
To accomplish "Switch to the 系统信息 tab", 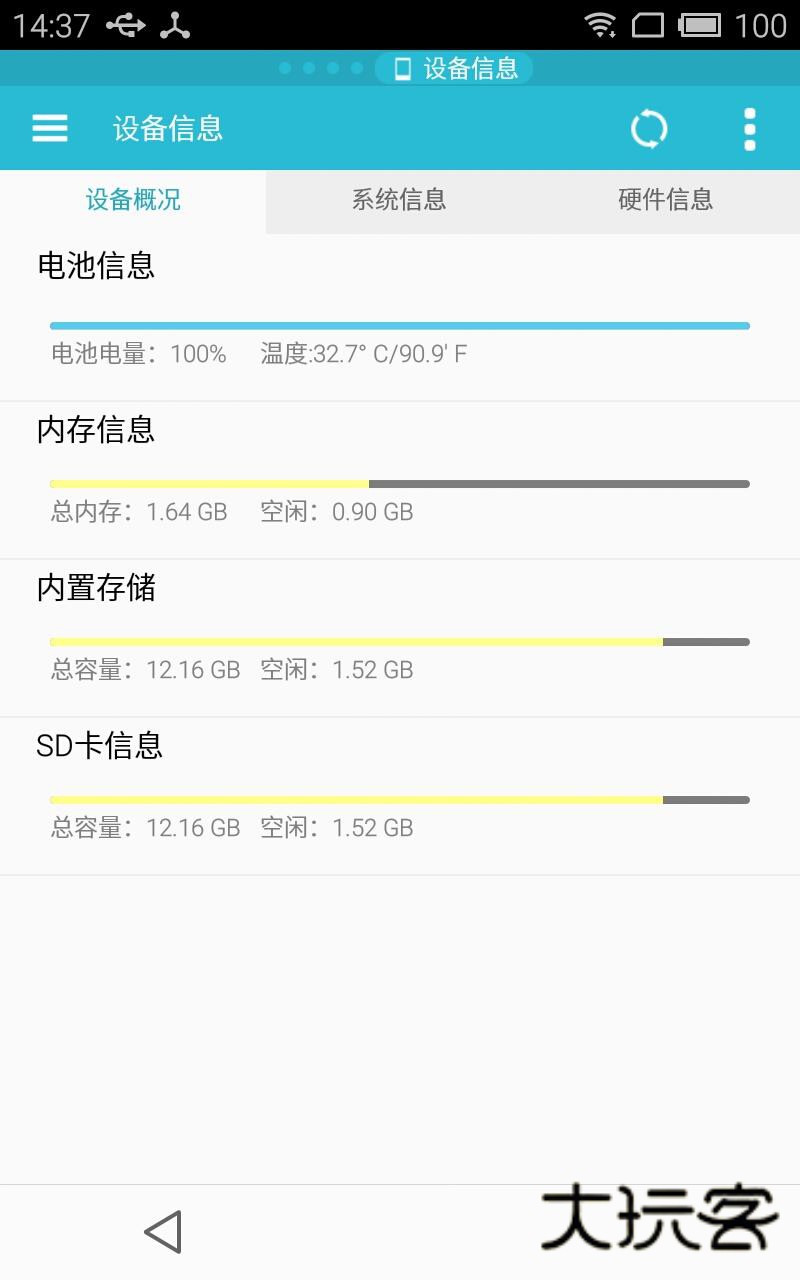I will pyautogui.click(x=398, y=200).
